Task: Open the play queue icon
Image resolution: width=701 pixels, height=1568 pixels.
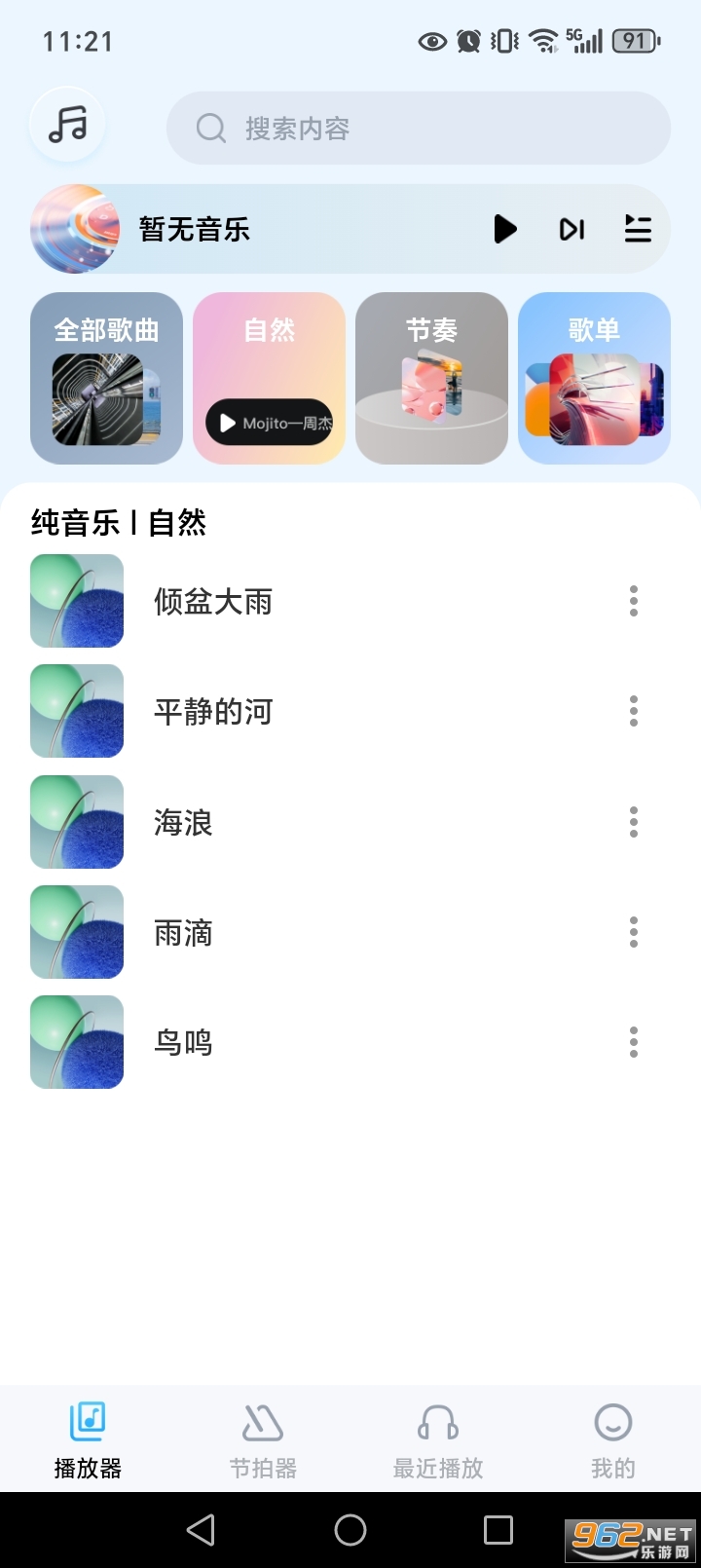Action: tap(638, 230)
